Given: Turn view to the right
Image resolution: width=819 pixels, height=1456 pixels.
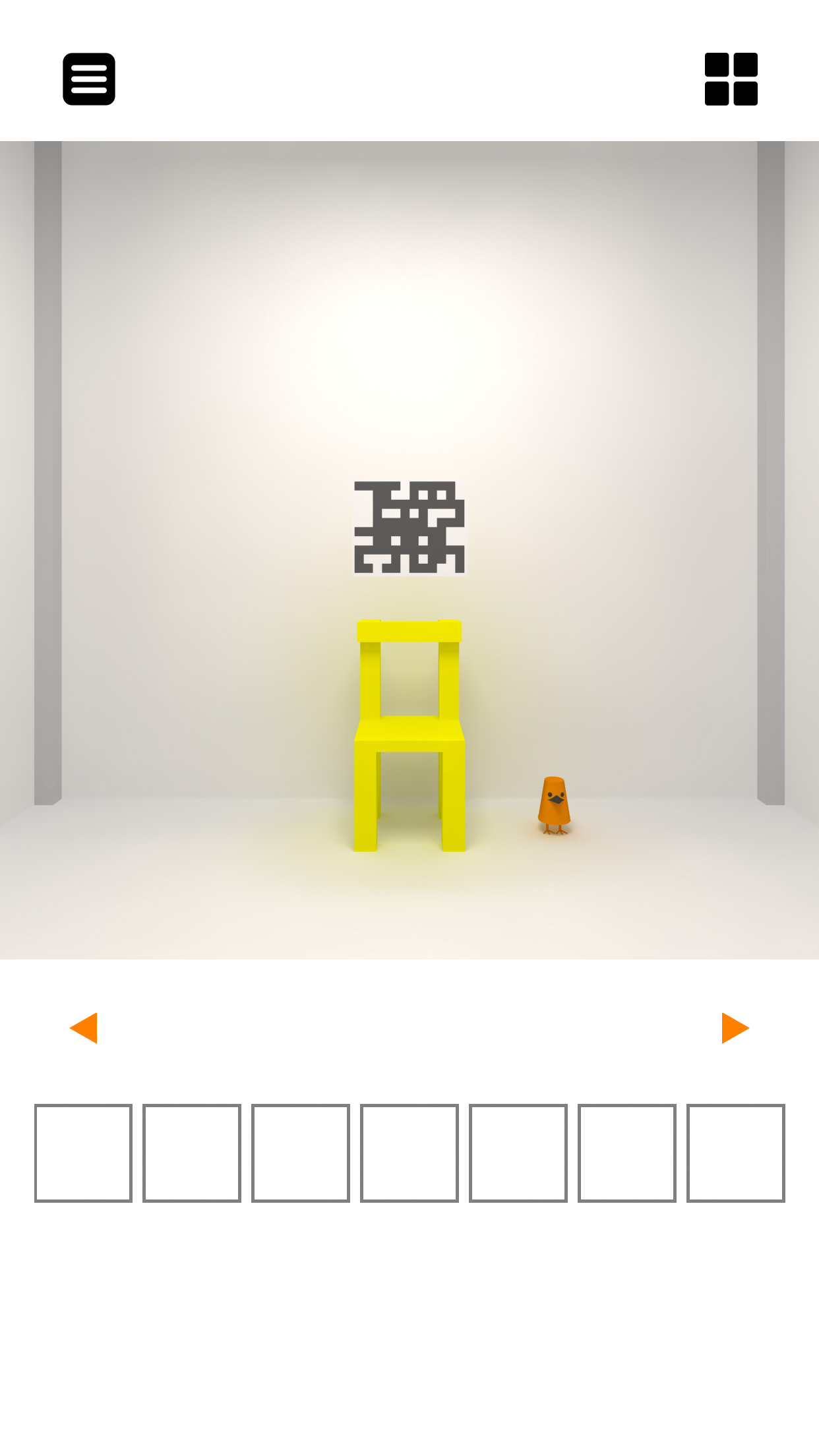Looking at the screenshot, I should click(x=735, y=1028).
